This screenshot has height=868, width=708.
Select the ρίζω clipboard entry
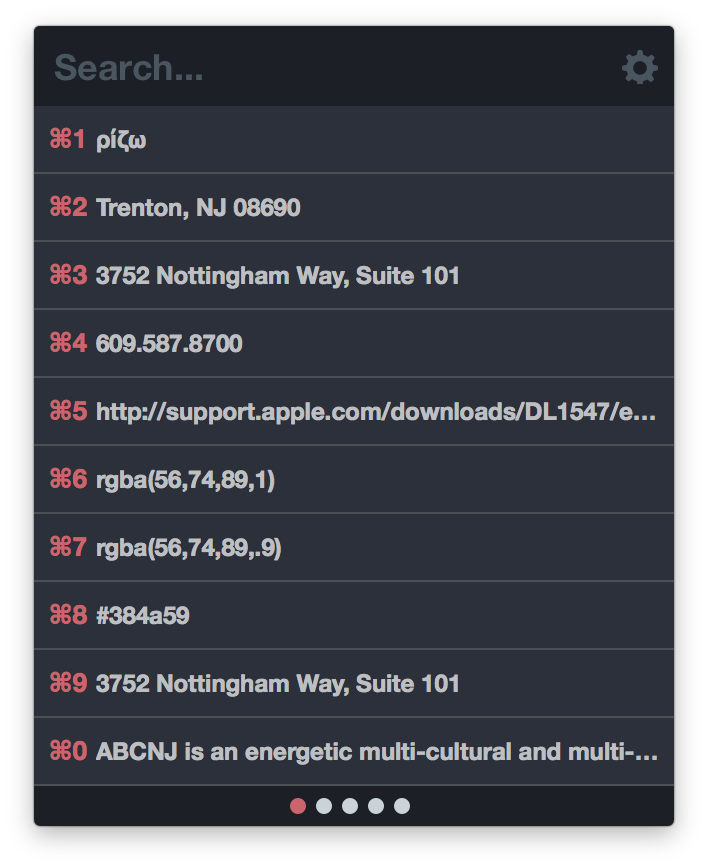(354, 140)
